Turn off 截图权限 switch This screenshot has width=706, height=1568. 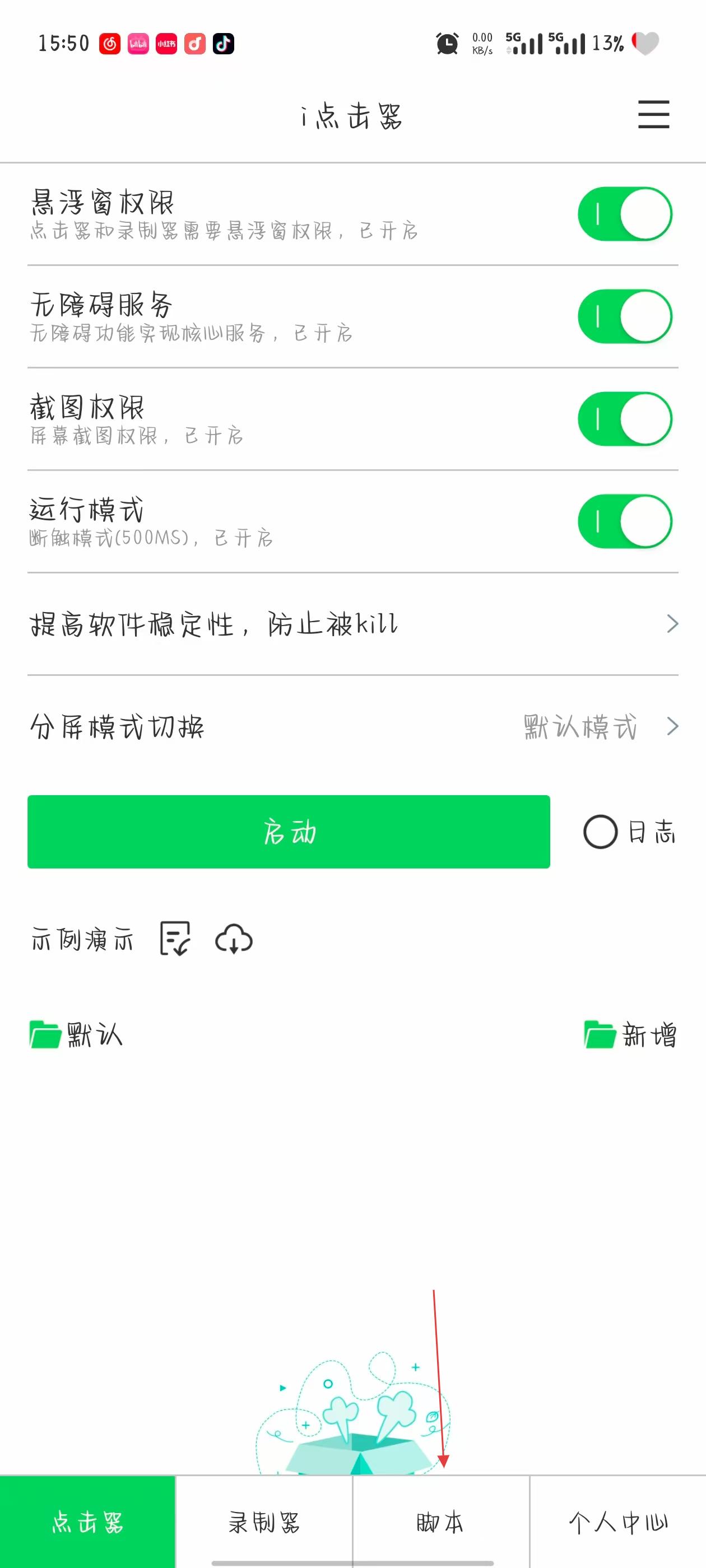pyautogui.click(x=624, y=419)
